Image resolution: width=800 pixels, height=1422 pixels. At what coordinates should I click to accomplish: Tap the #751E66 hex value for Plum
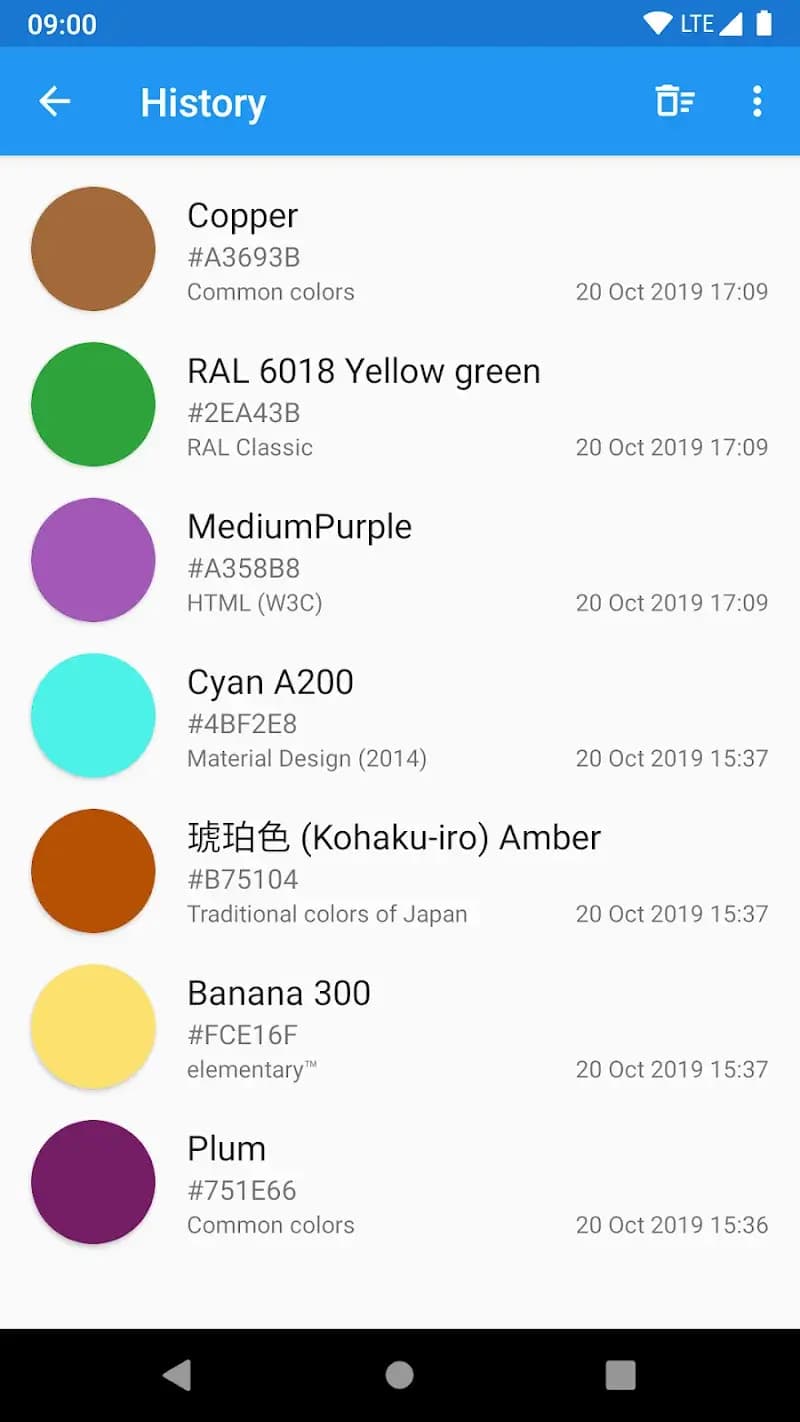coord(240,1190)
